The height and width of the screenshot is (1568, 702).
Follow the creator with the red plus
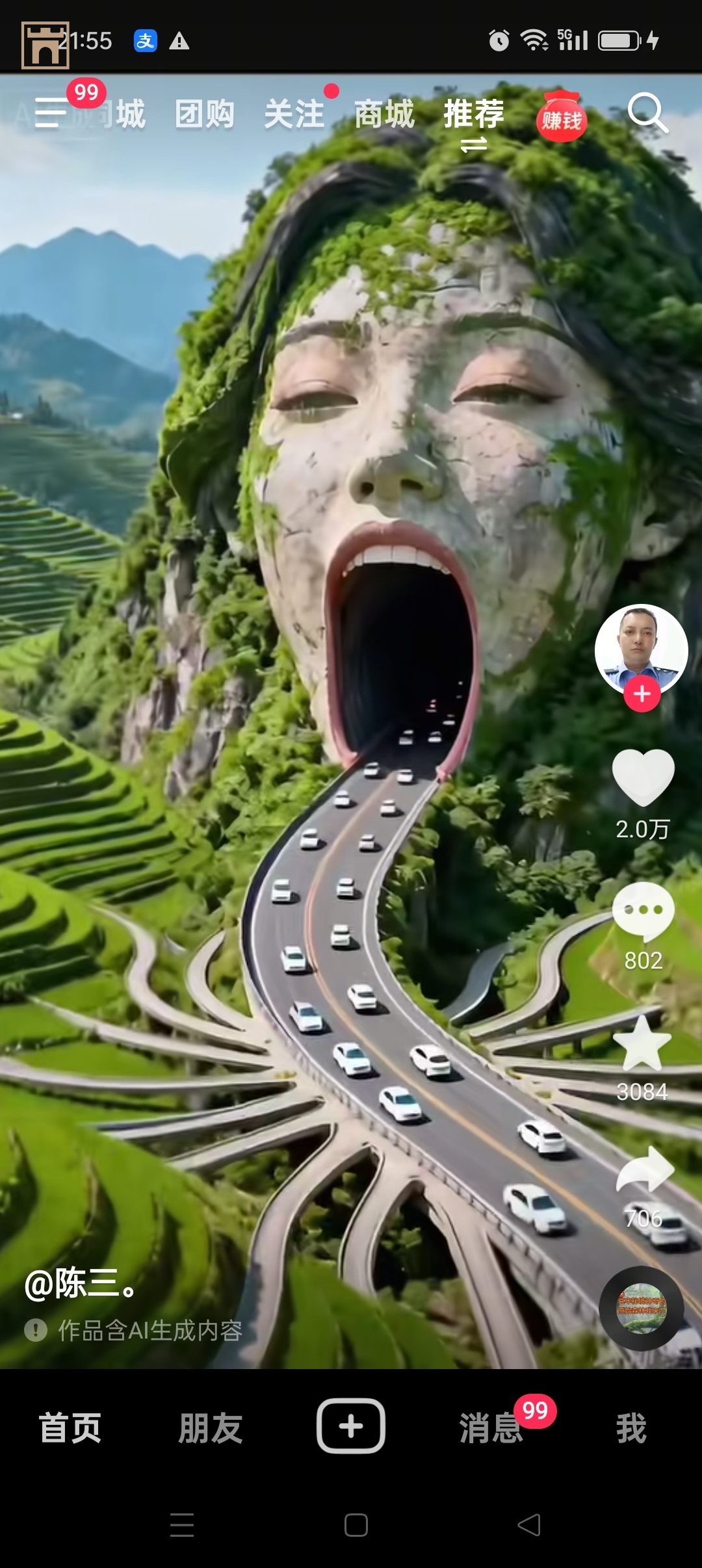642,694
